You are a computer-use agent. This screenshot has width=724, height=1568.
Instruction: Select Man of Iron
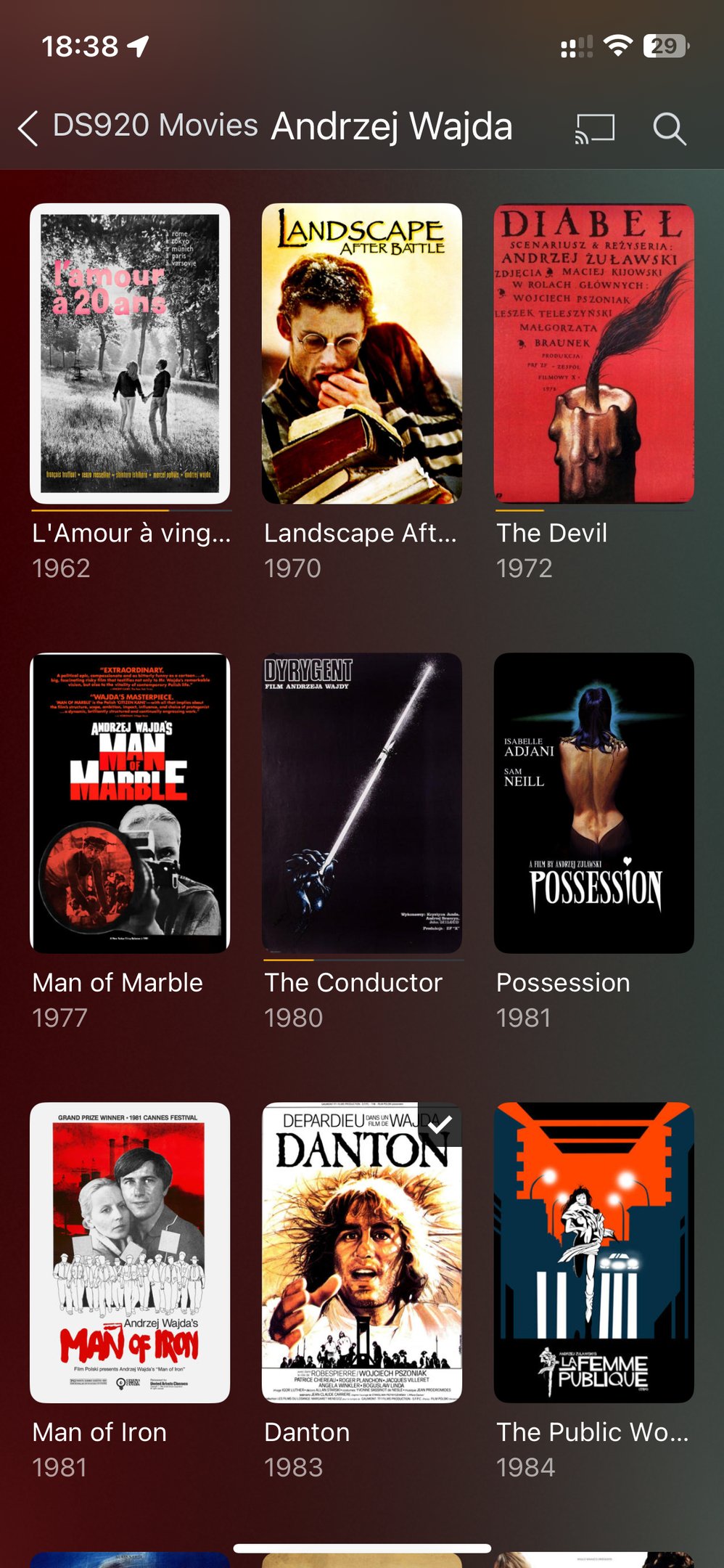click(x=130, y=1252)
